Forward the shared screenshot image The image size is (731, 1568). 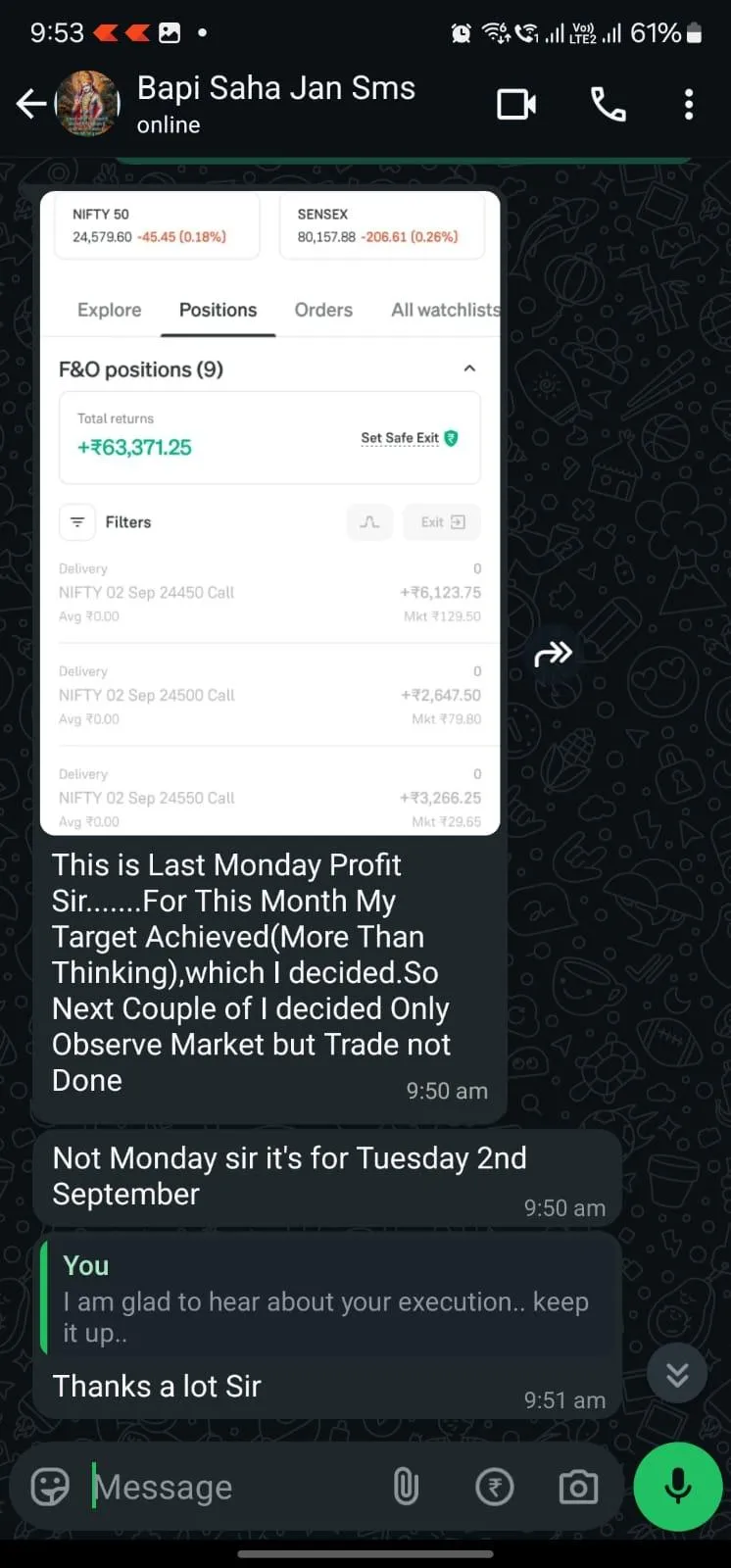553,653
